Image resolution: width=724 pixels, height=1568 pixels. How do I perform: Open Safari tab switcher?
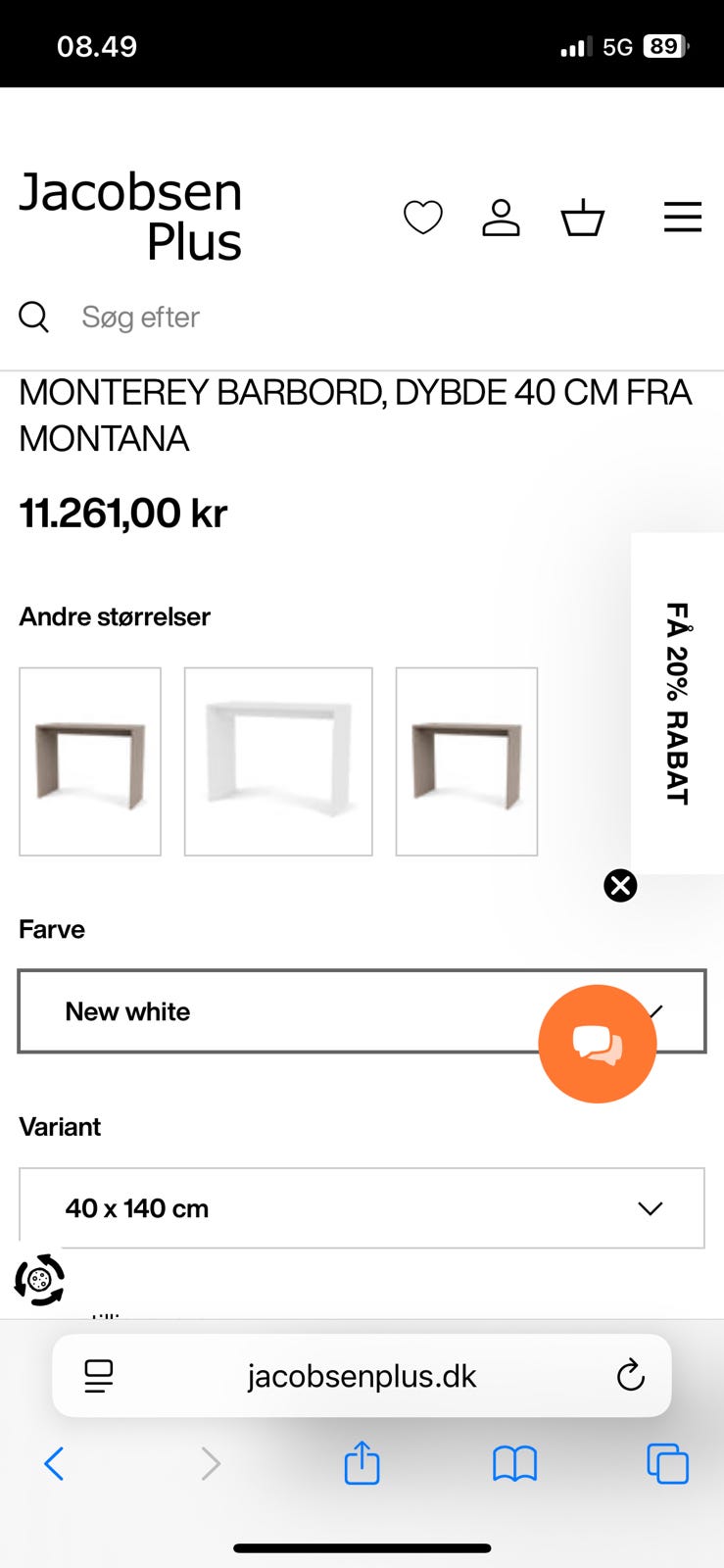[x=666, y=1463]
